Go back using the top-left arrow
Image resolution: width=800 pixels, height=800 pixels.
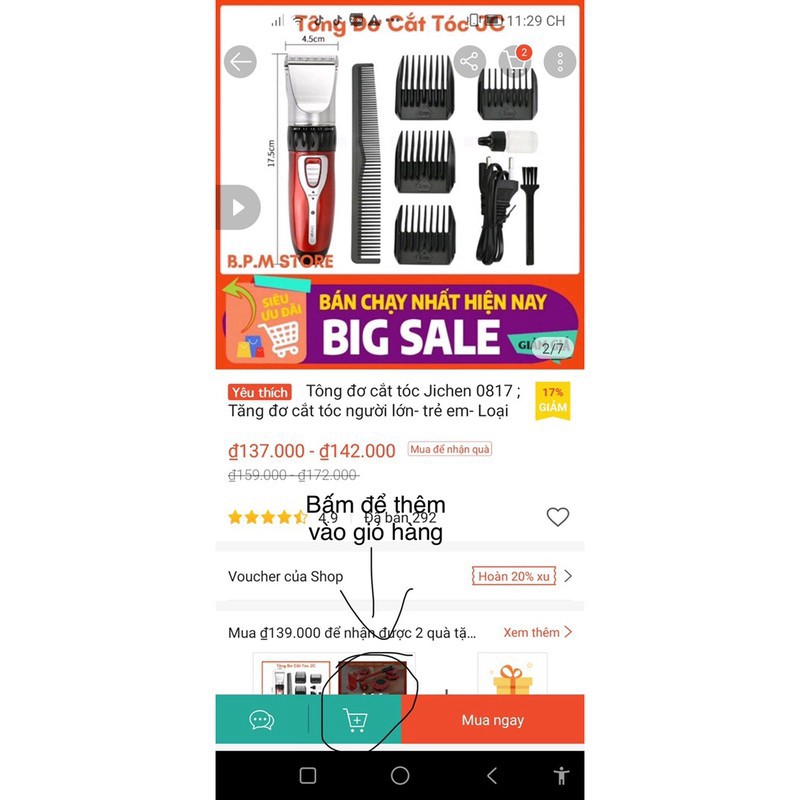pyautogui.click(x=240, y=62)
